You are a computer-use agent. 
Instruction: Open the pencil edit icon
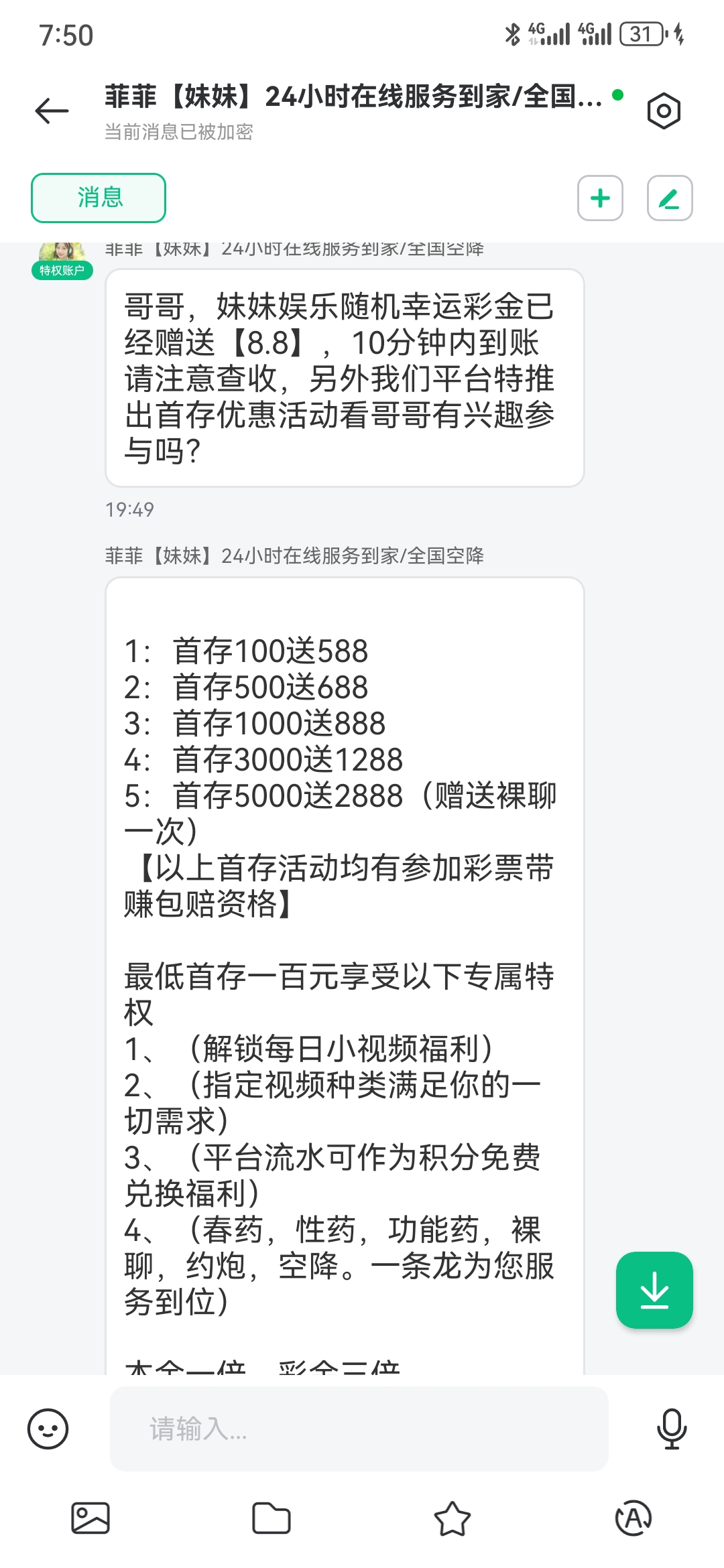click(669, 198)
